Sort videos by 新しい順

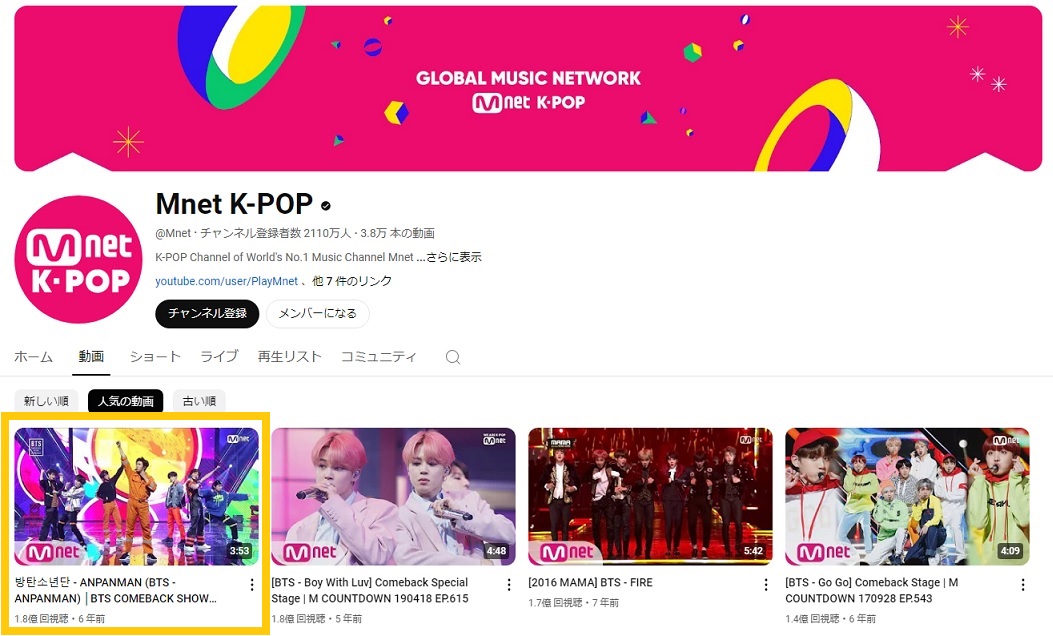(x=46, y=401)
